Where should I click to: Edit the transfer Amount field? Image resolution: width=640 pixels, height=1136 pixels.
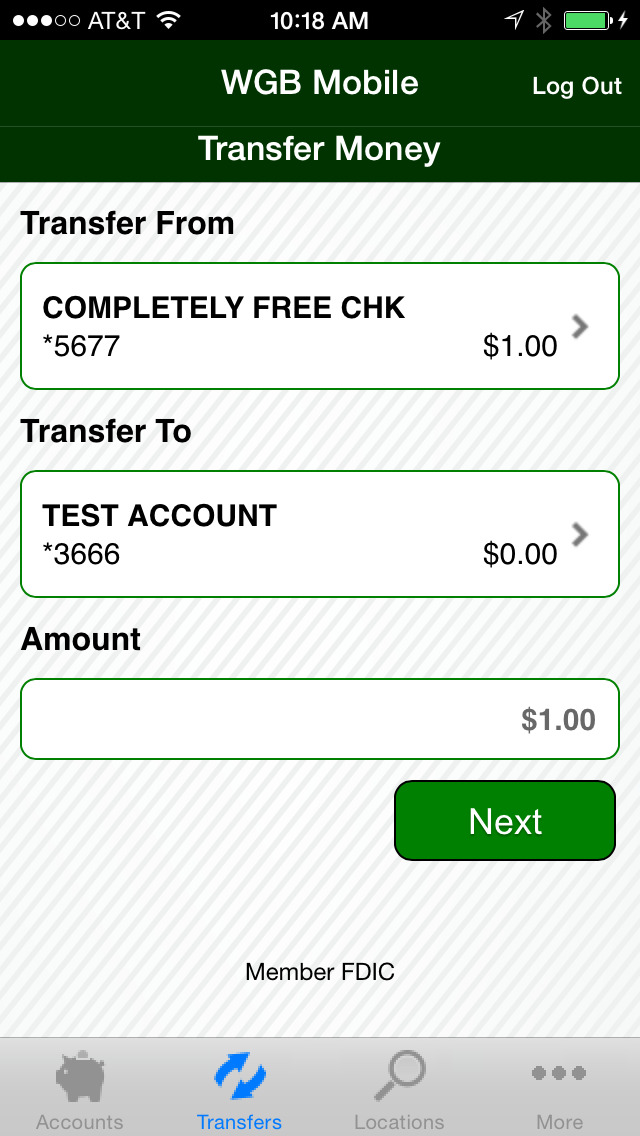[320, 719]
